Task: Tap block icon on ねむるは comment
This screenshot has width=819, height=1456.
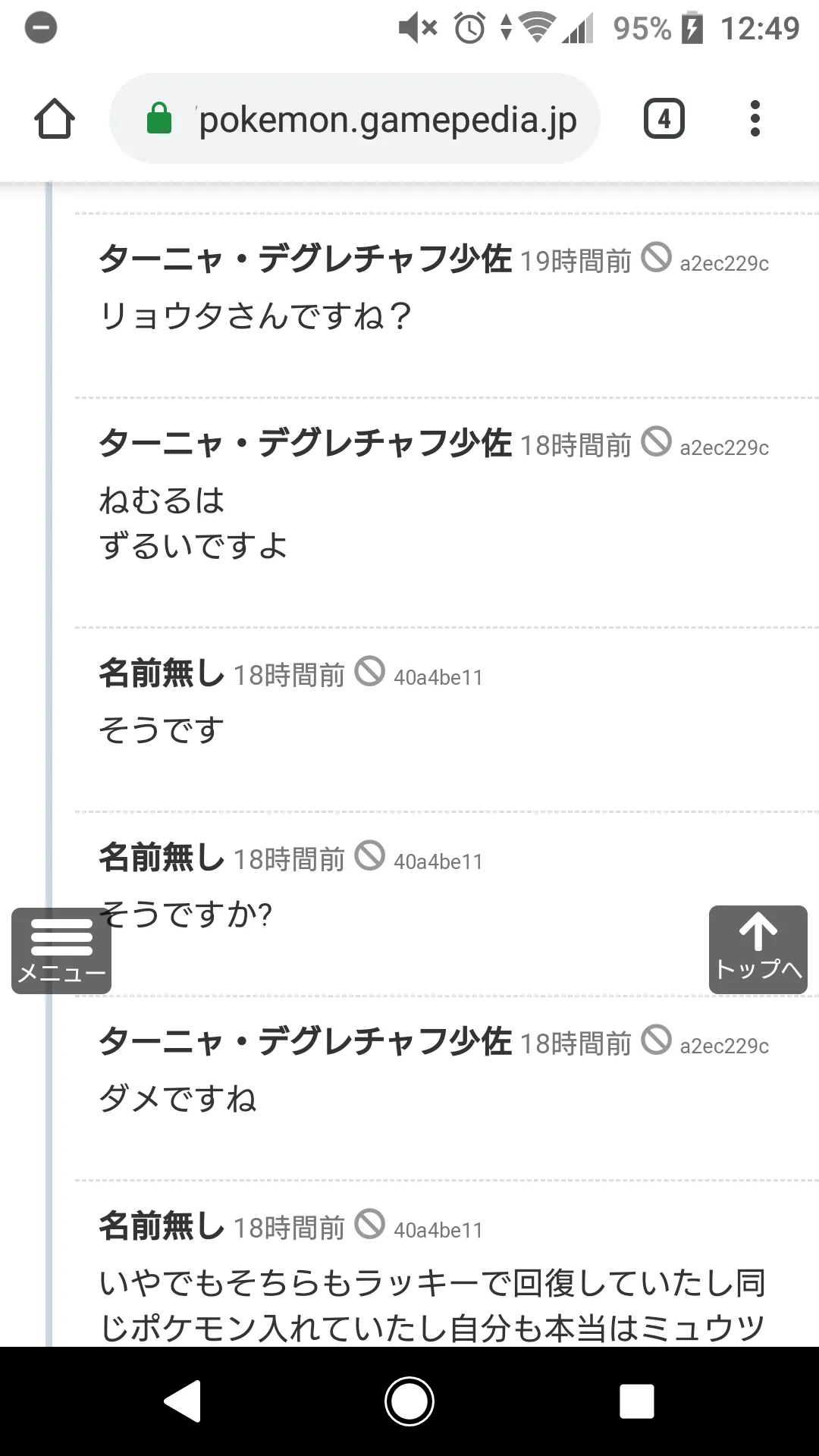Action: click(657, 441)
